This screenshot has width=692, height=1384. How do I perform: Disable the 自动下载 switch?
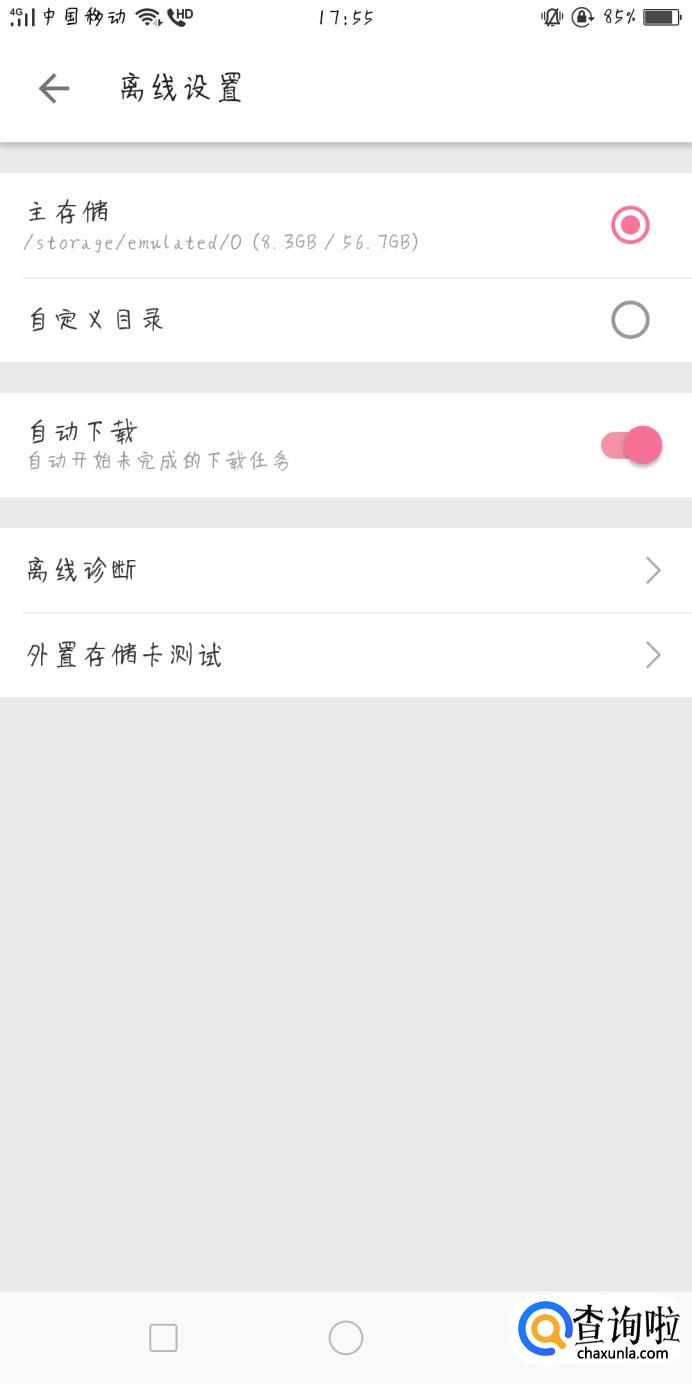[632, 445]
